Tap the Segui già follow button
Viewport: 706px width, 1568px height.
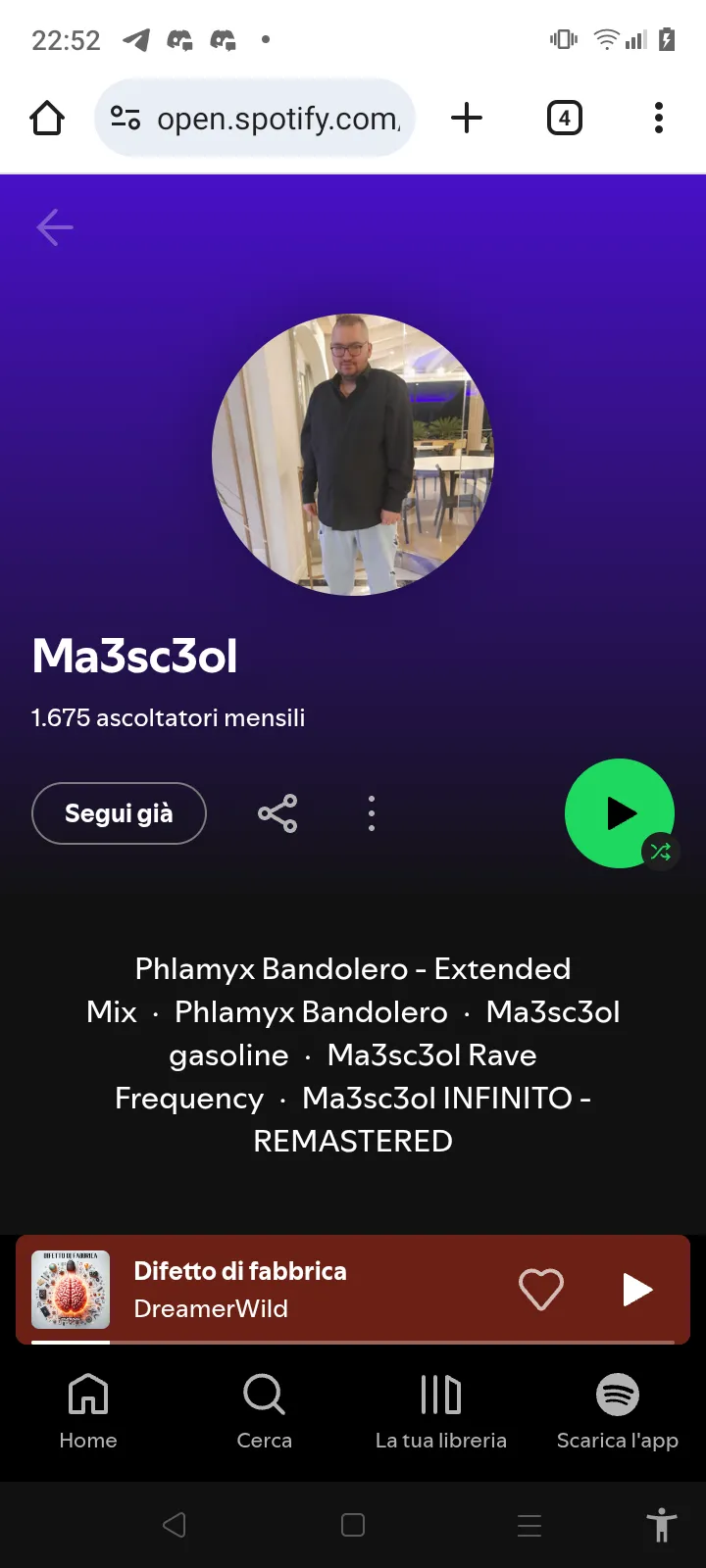click(x=119, y=813)
